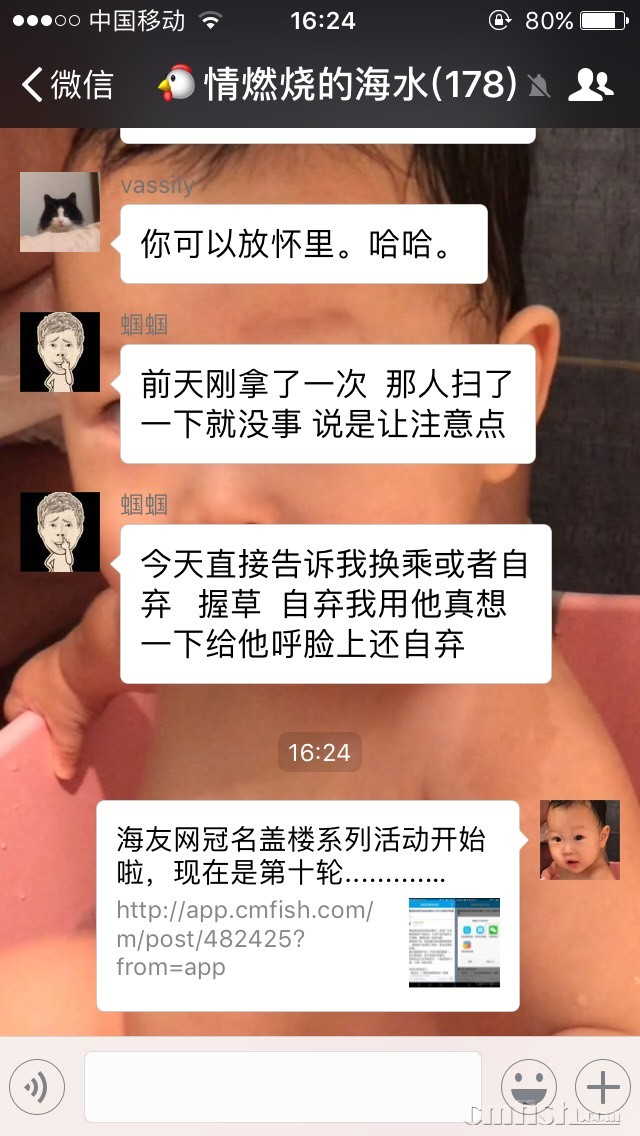
Task: Open my own baby-photo avatar profile
Action: [580, 840]
